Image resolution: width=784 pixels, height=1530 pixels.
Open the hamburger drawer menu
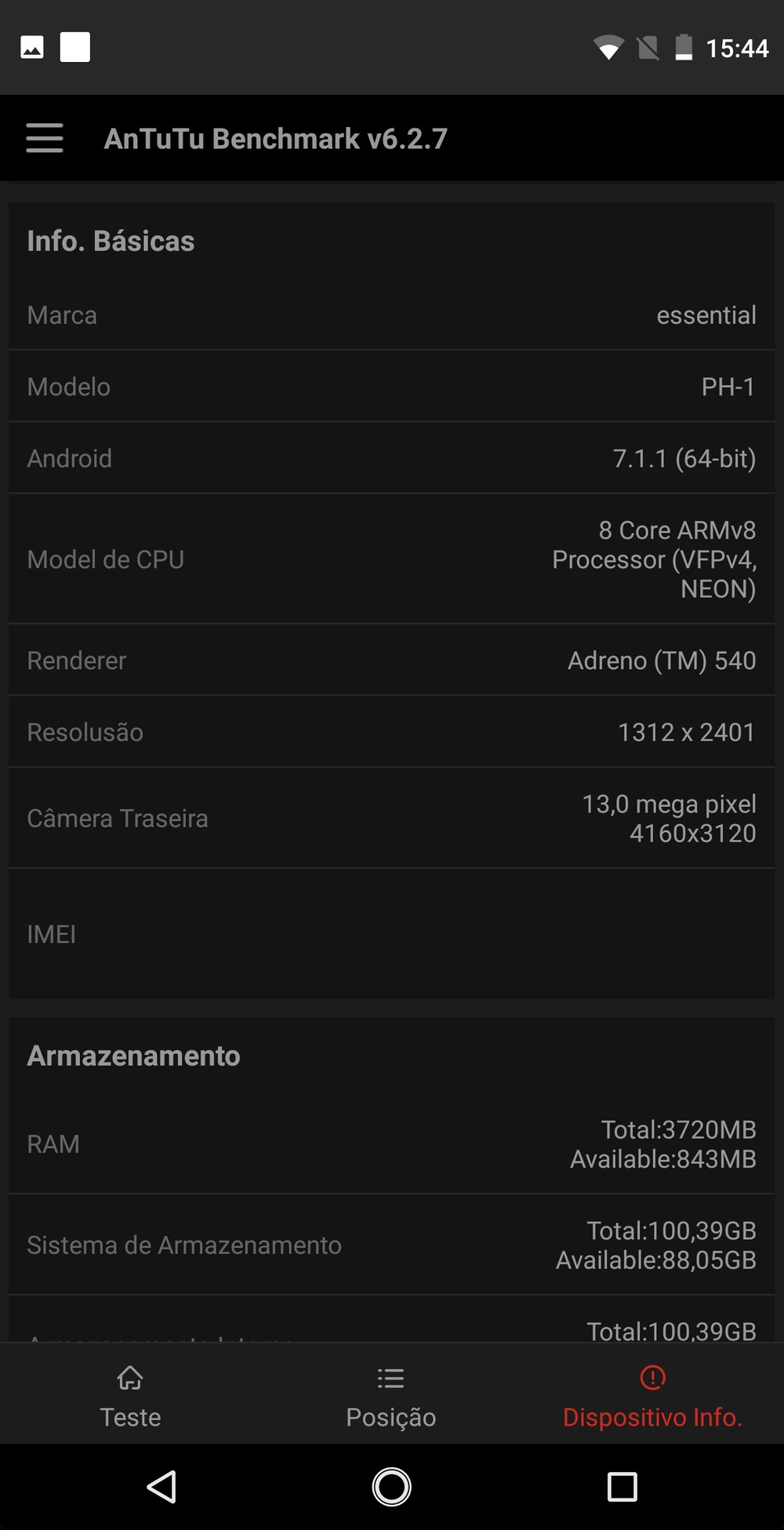pos(45,138)
